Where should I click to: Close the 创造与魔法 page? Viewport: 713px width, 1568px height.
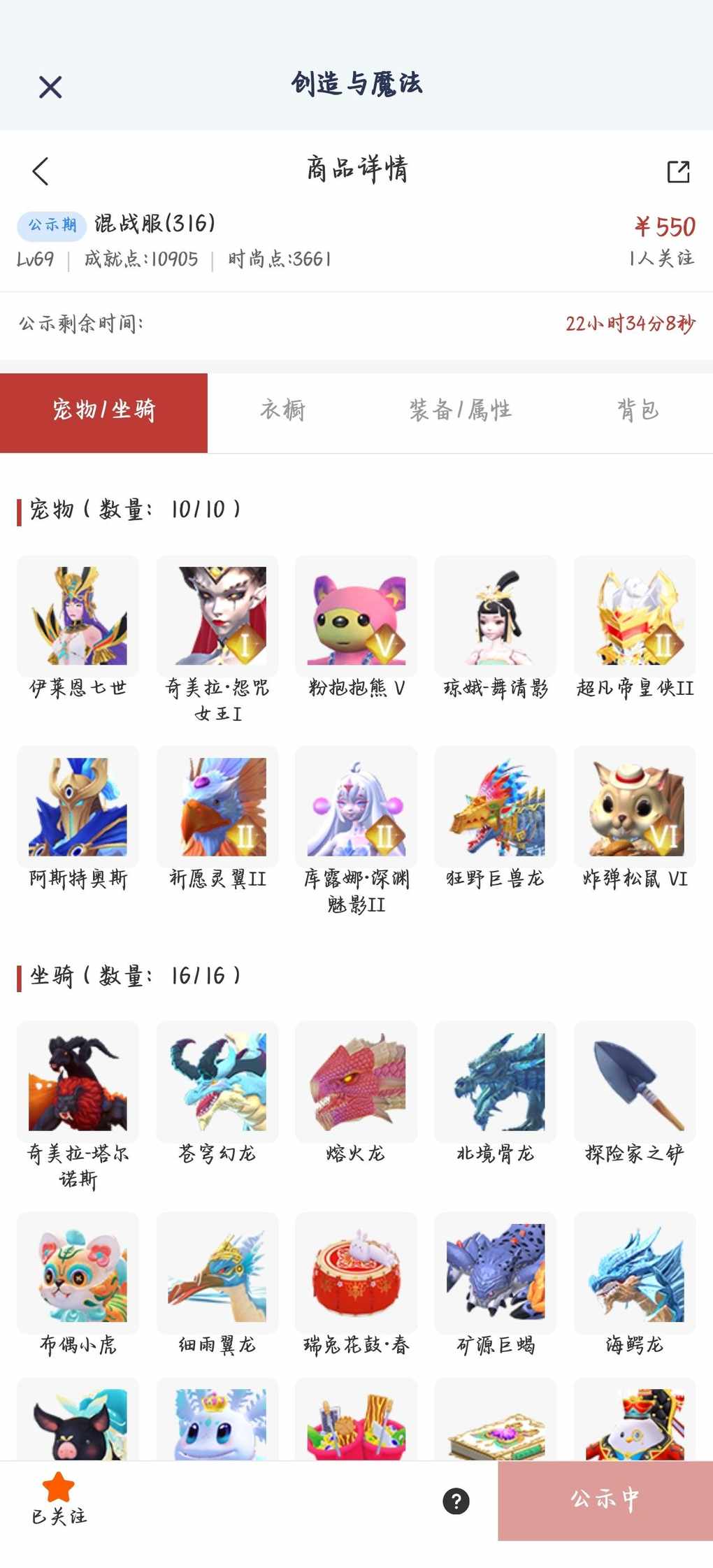[x=50, y=87]
